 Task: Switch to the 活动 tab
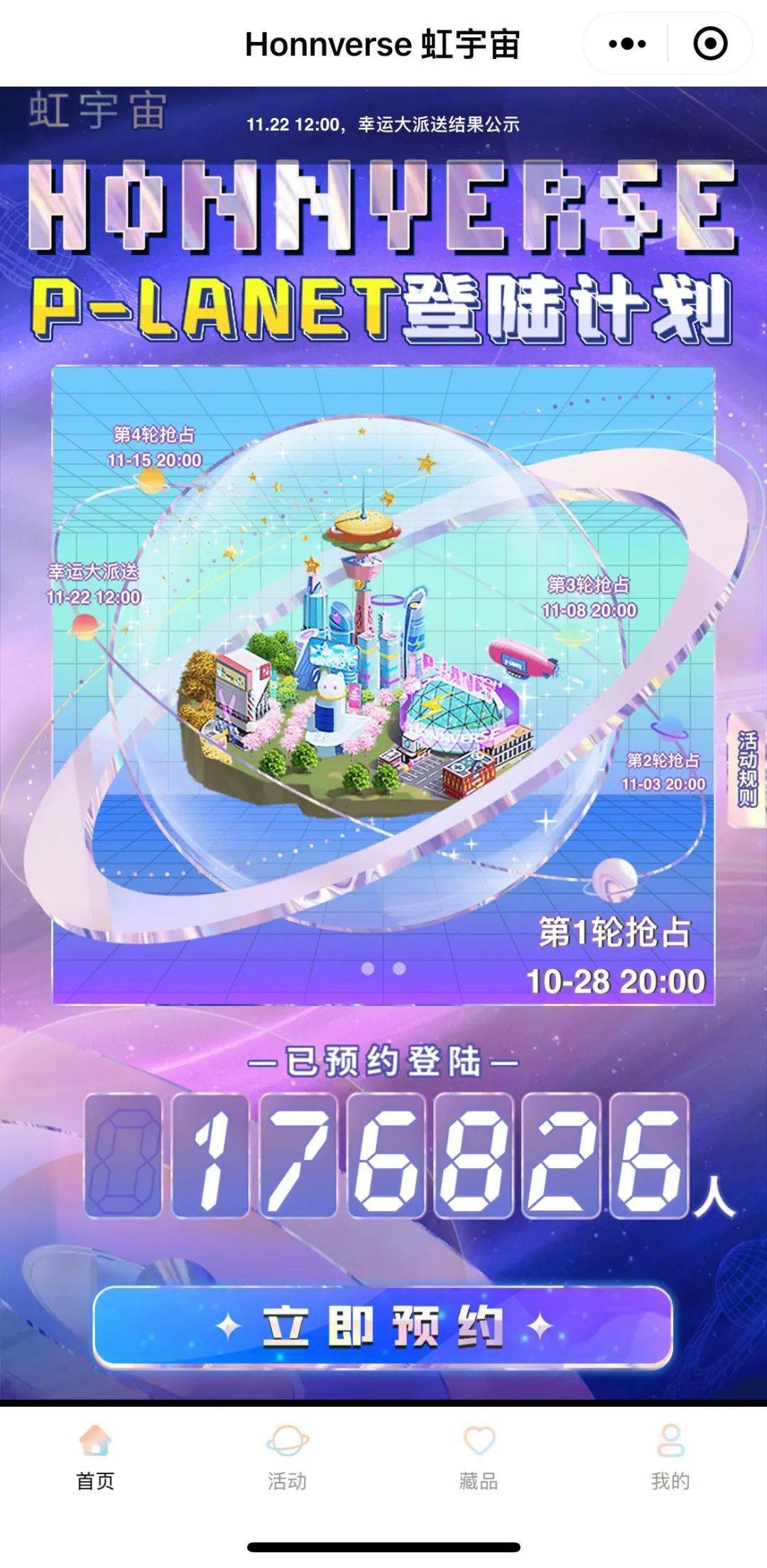click(287, 1459)
